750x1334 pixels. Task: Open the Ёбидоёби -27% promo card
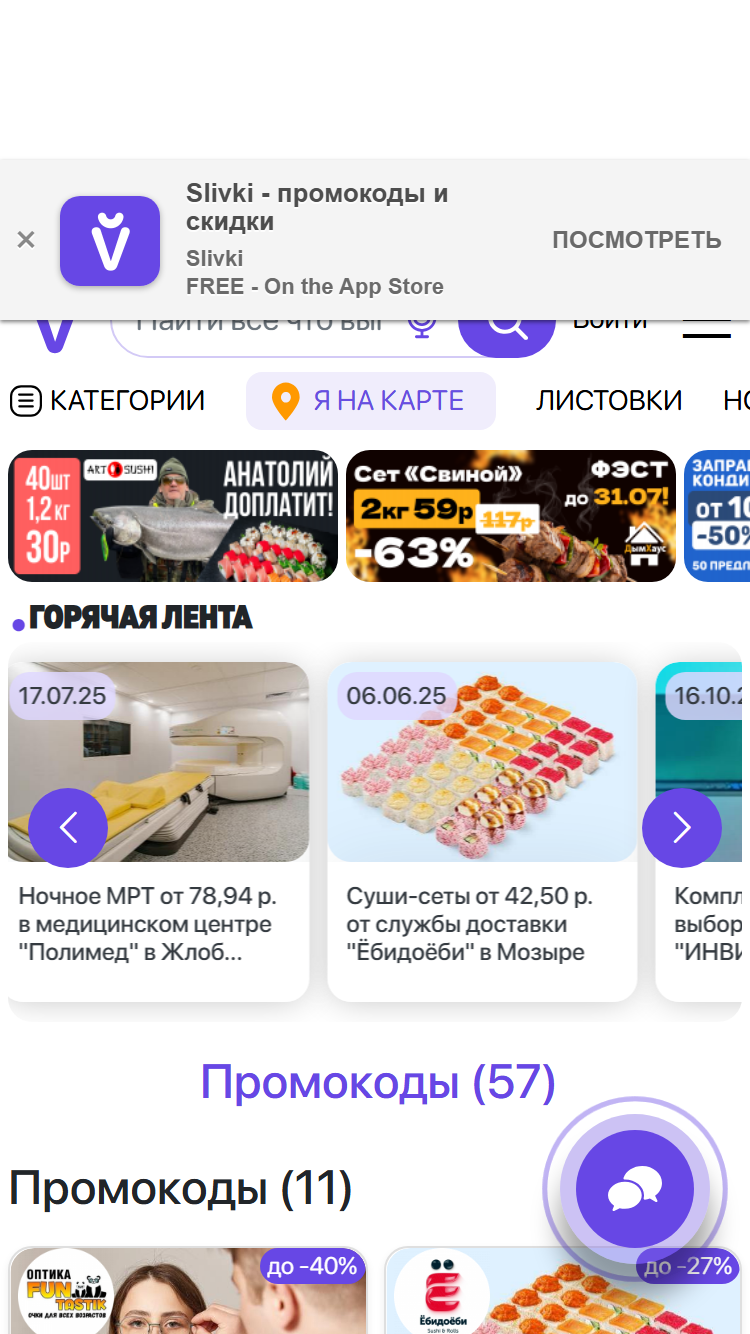[562, 1290]
